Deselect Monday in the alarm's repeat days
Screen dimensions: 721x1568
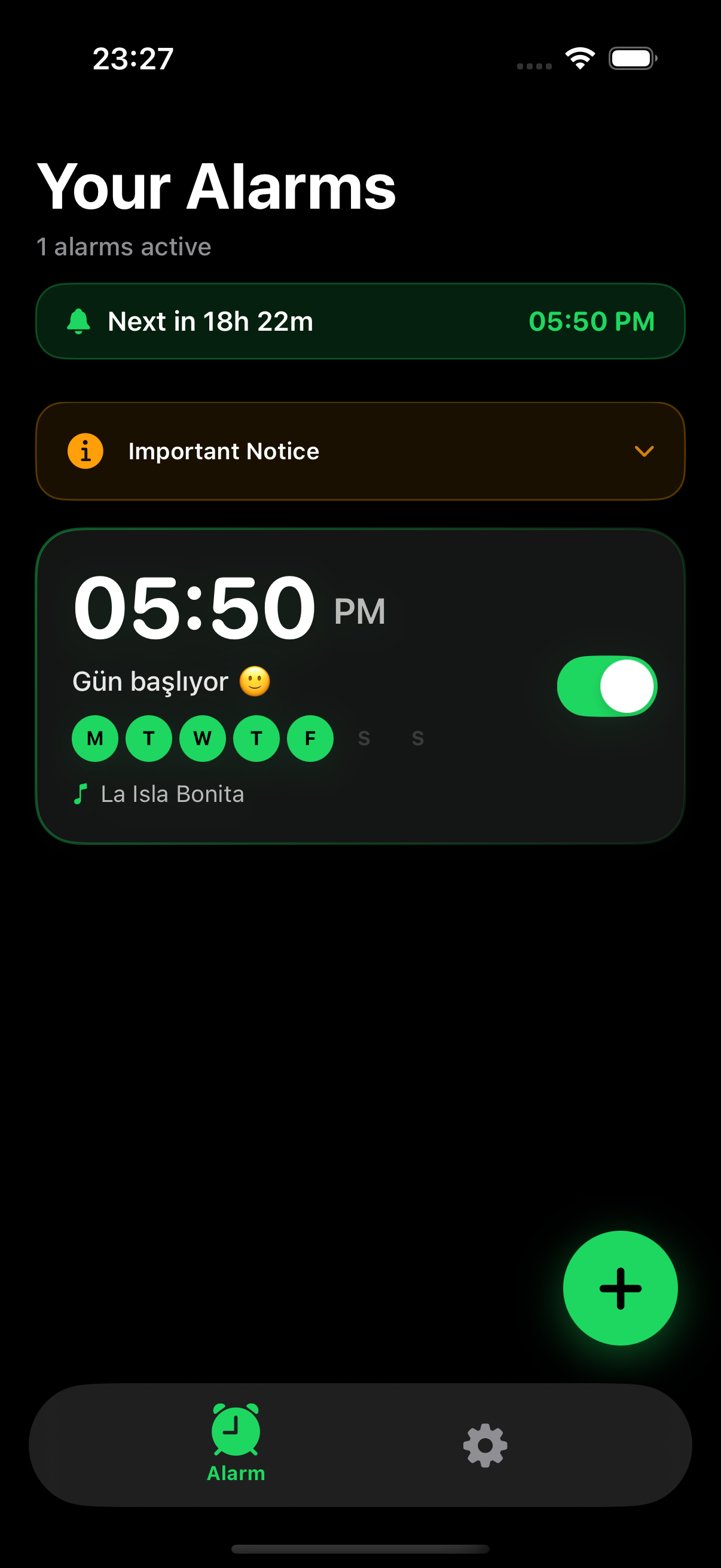(94, 739)
